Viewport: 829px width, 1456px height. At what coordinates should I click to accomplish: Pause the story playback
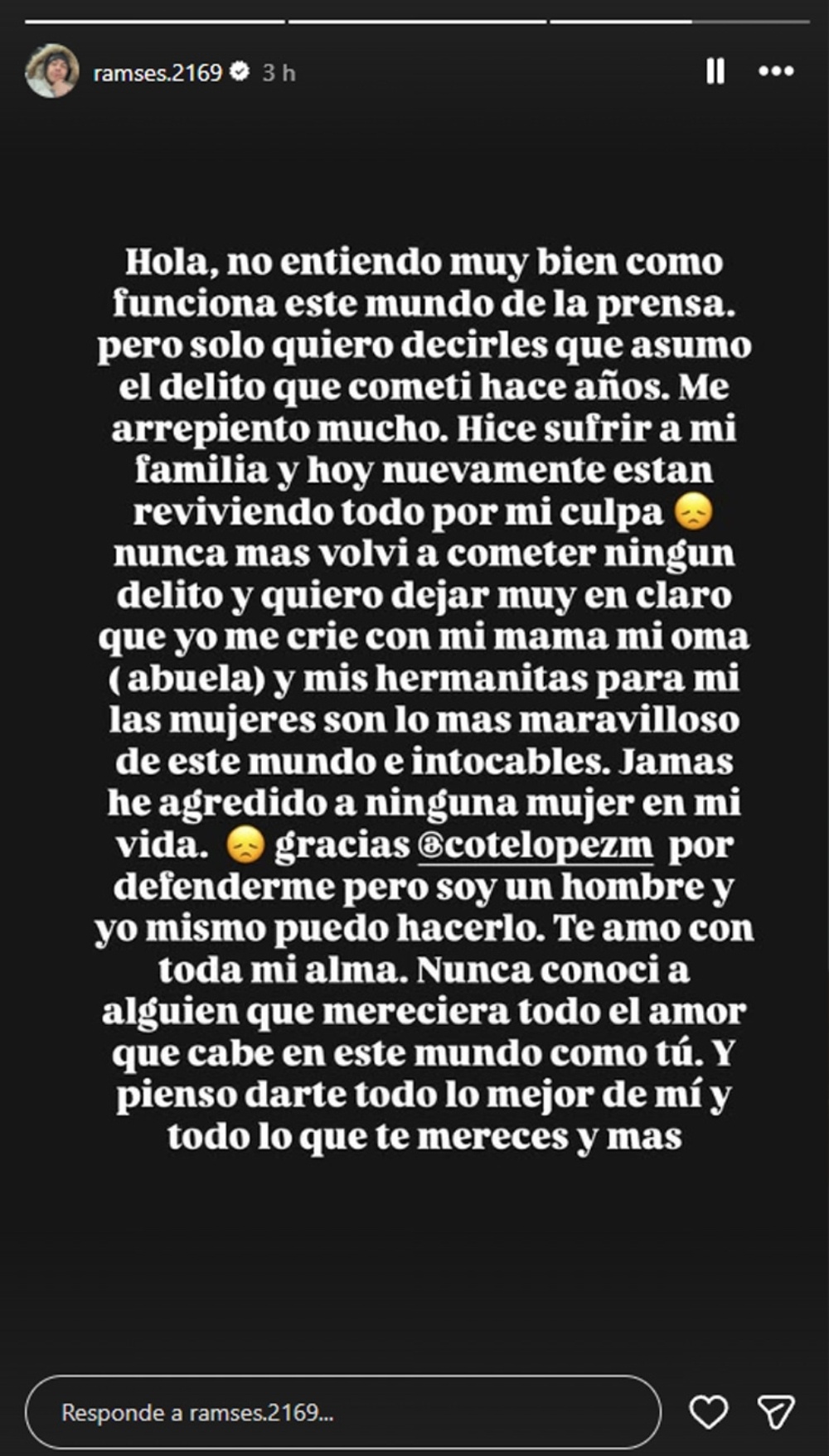715,71
